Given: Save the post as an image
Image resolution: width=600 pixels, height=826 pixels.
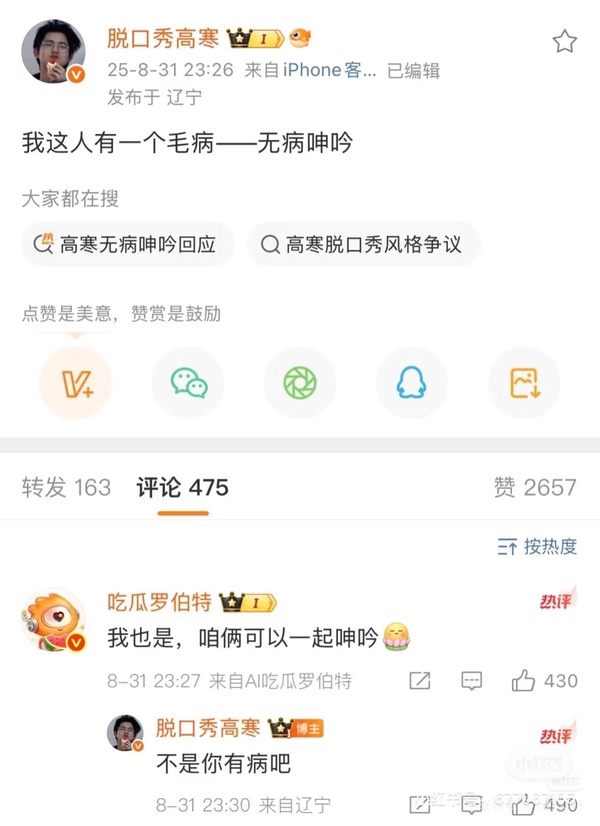Looking at the screenshot, I should (x=524, y=382).
